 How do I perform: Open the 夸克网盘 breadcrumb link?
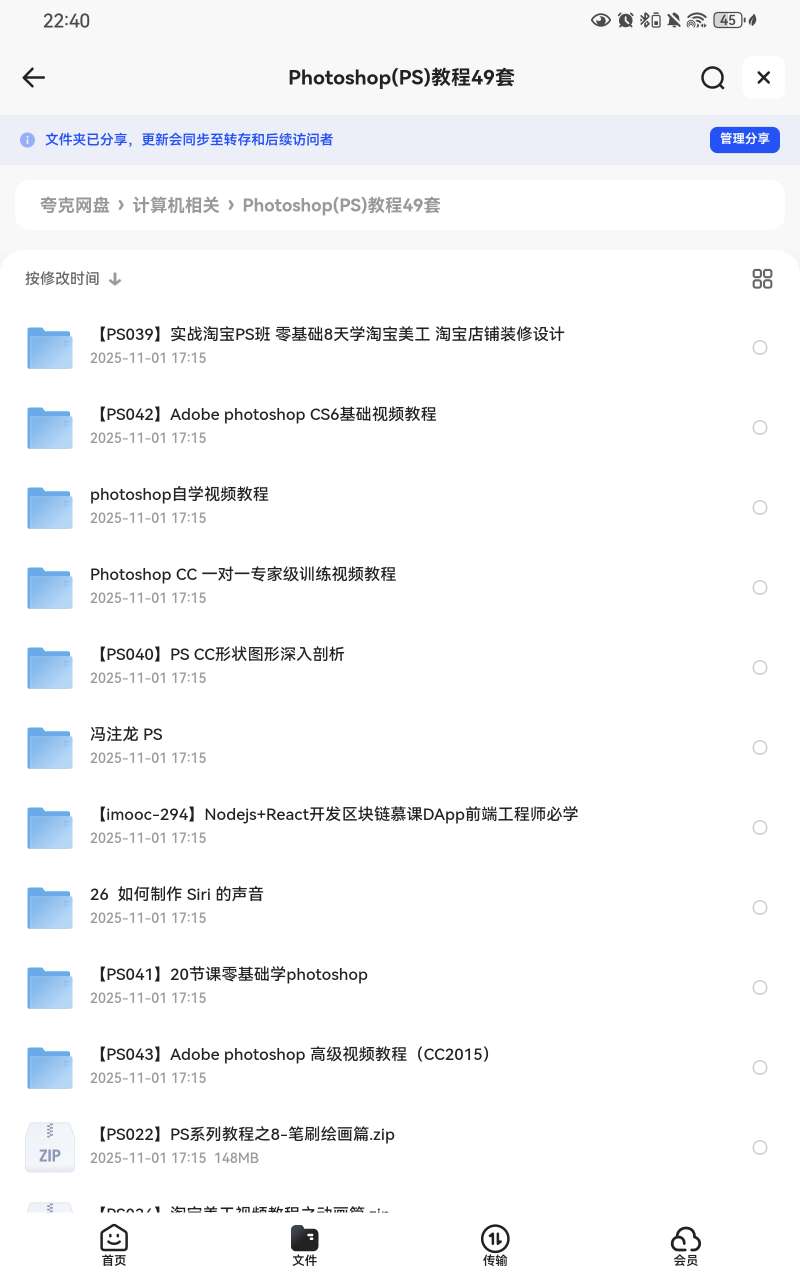75,205
